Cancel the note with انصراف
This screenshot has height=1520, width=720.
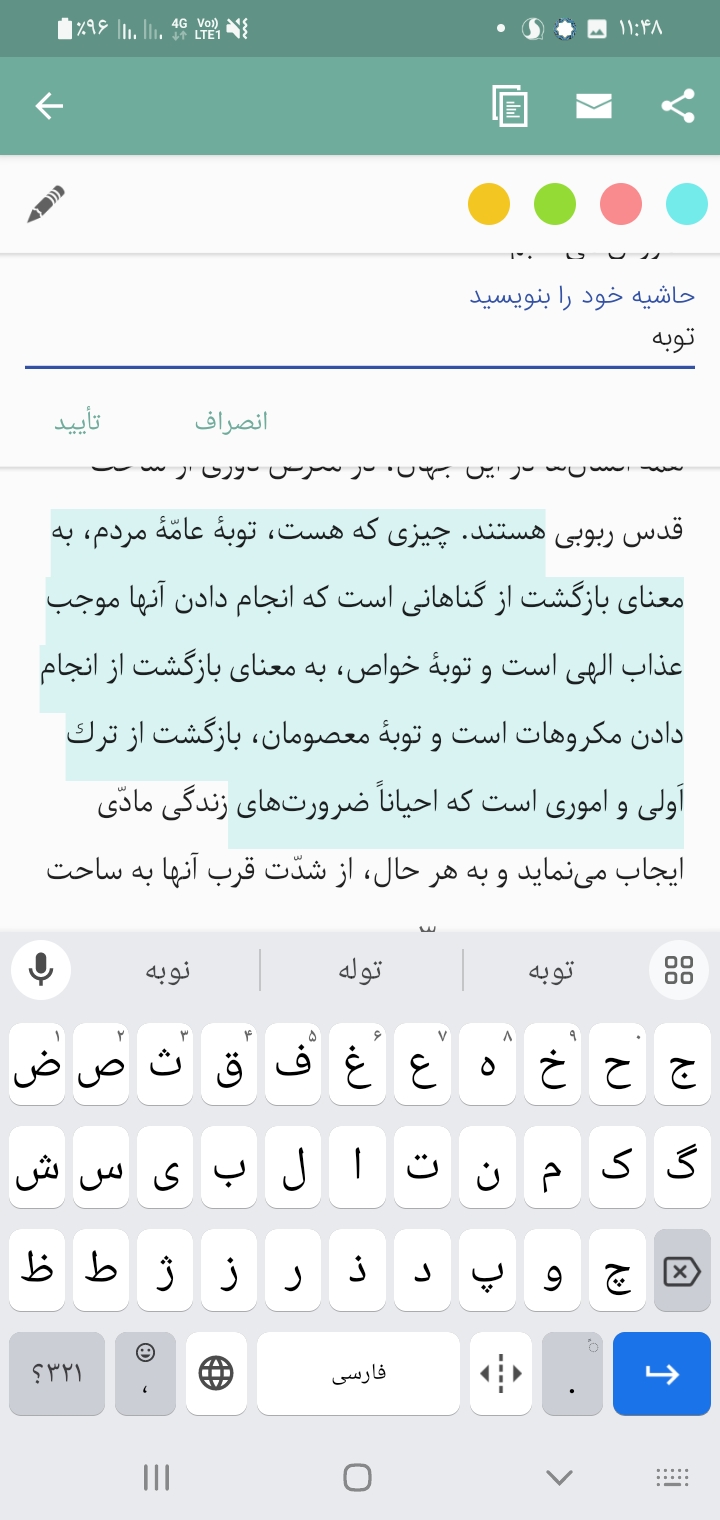pos(231,421)
